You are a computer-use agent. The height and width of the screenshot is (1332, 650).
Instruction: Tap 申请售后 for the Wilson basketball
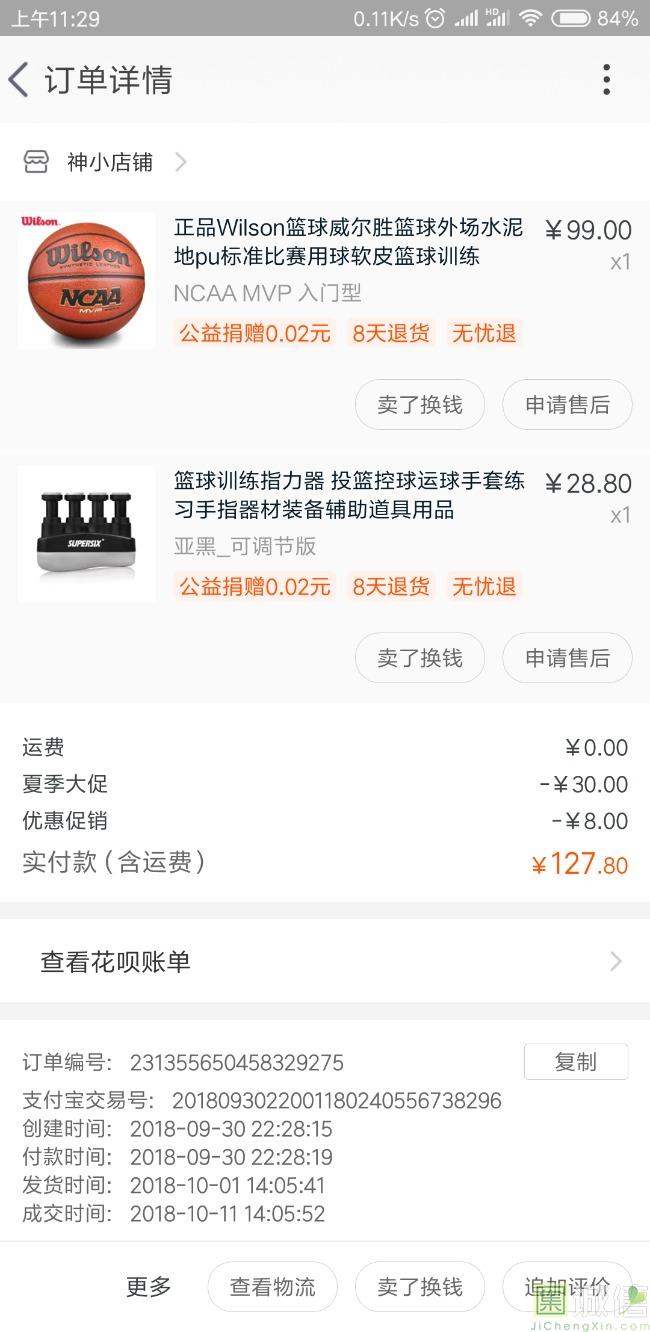point(567,405)
